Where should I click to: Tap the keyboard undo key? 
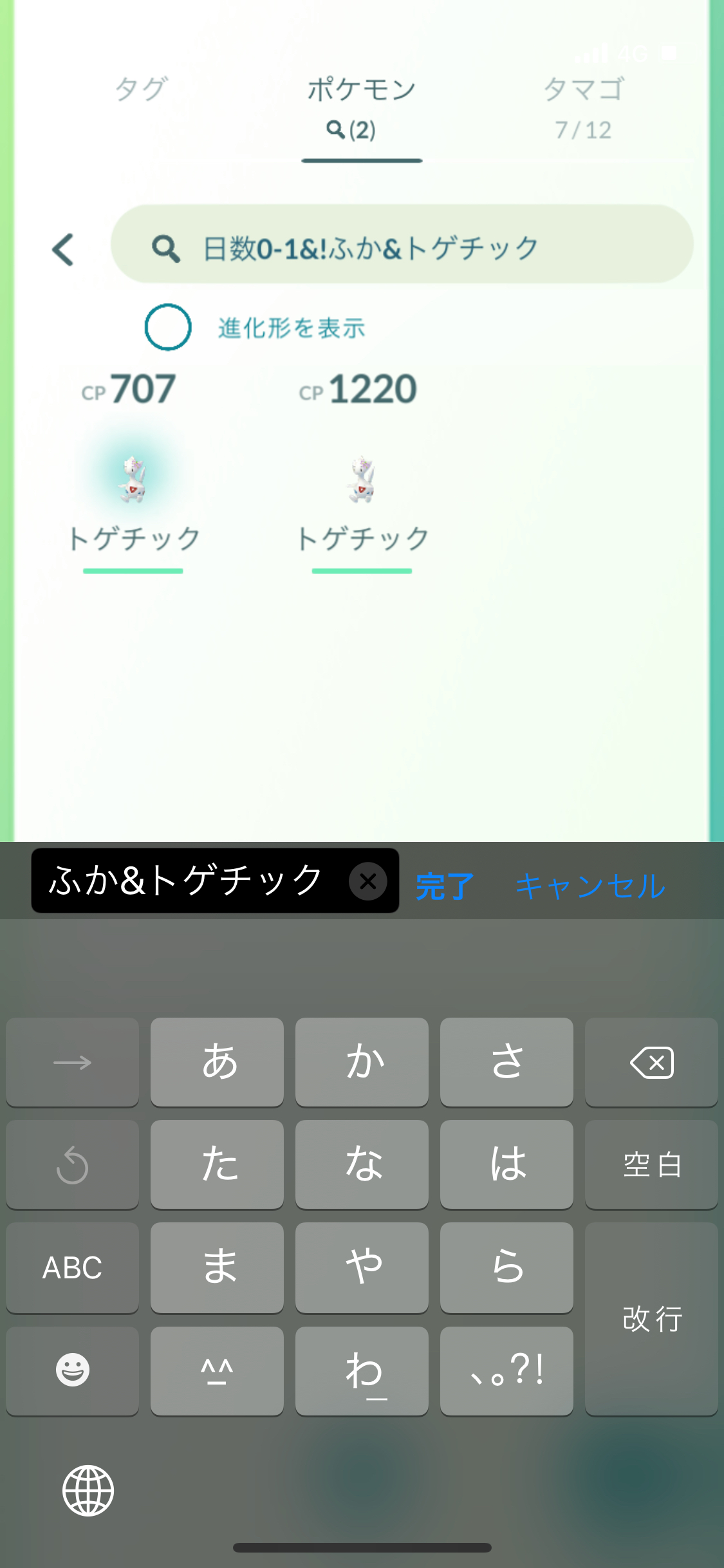(72, 1164)
